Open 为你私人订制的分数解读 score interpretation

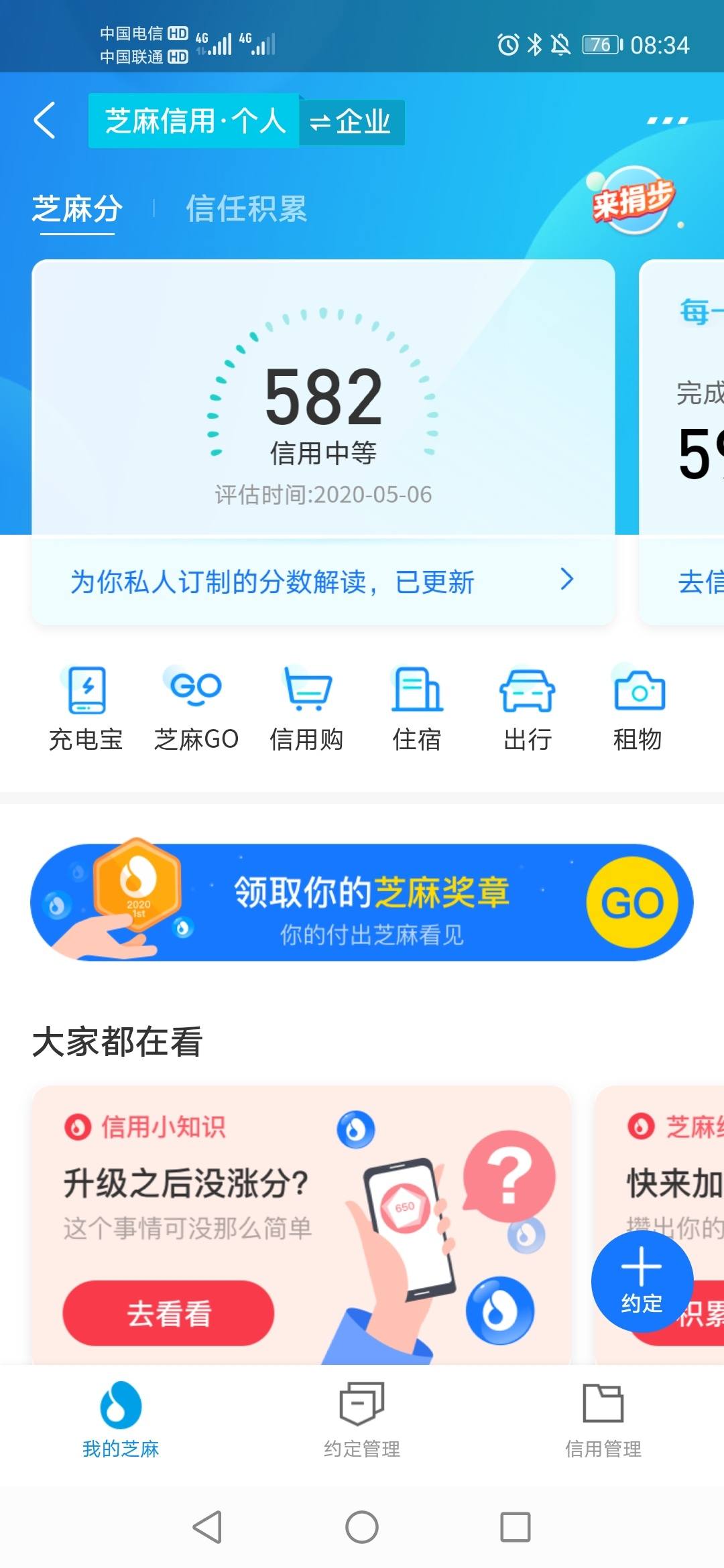point(323,581)
